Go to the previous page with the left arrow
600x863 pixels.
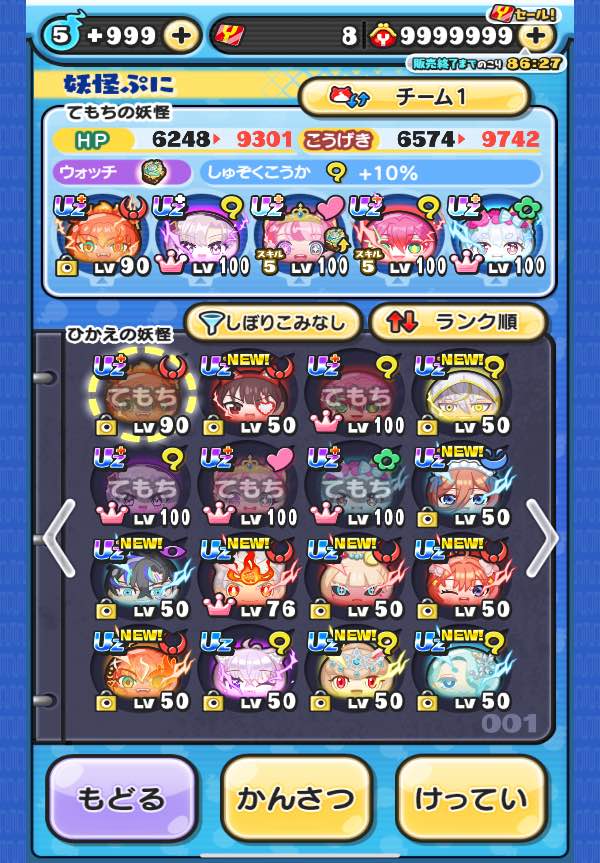pos(58,538)
